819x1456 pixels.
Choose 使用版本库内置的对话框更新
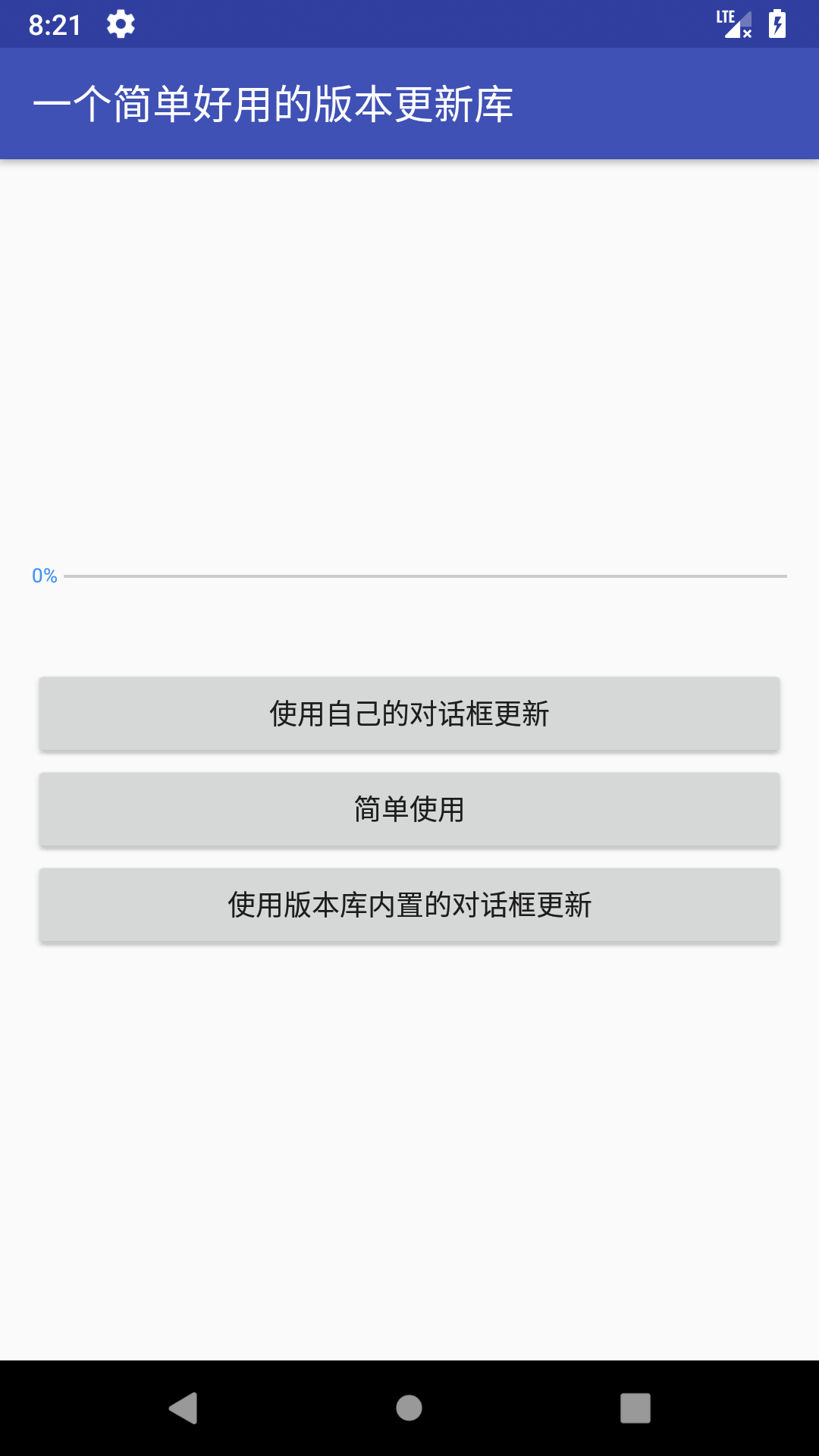tap(409, 905)
